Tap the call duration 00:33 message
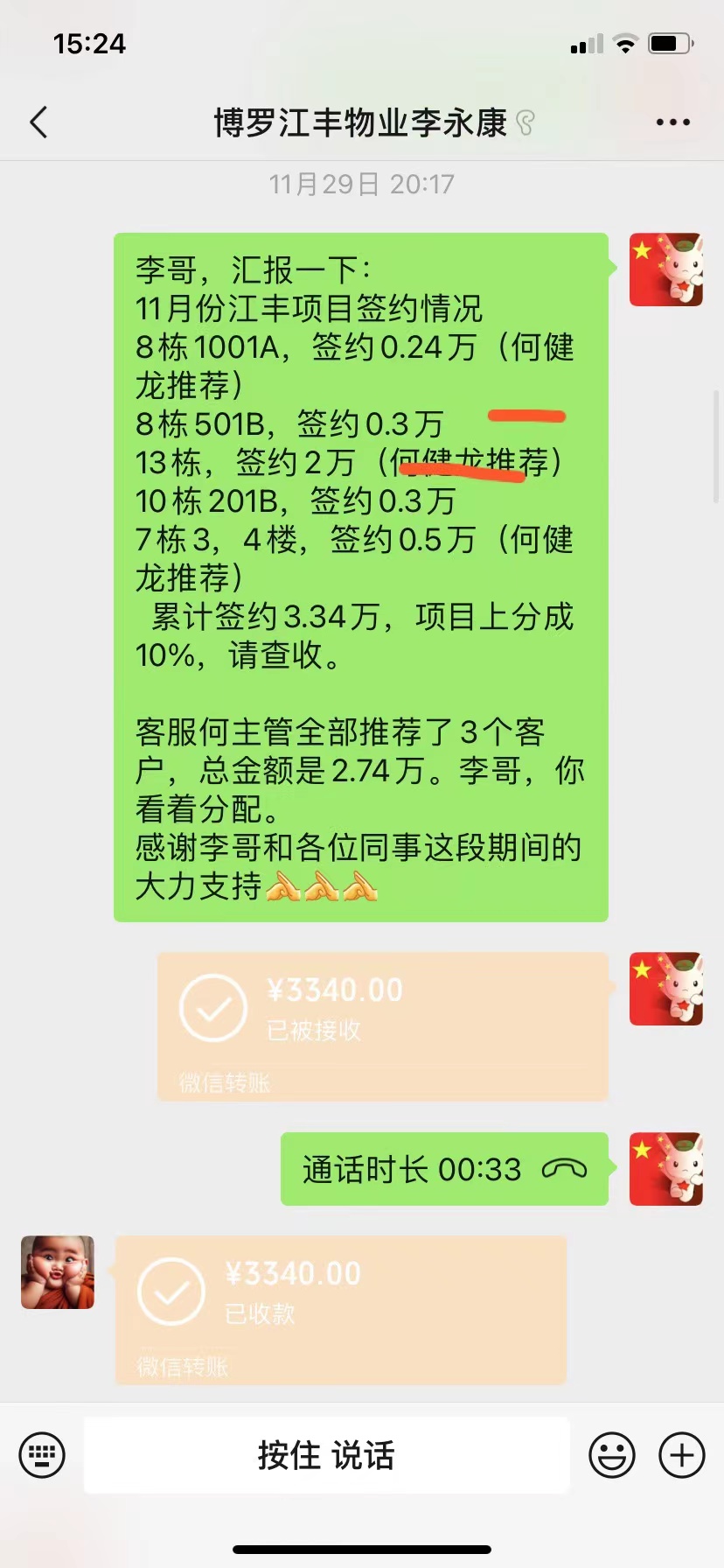724x1568 pixels. pos(443,1169)
